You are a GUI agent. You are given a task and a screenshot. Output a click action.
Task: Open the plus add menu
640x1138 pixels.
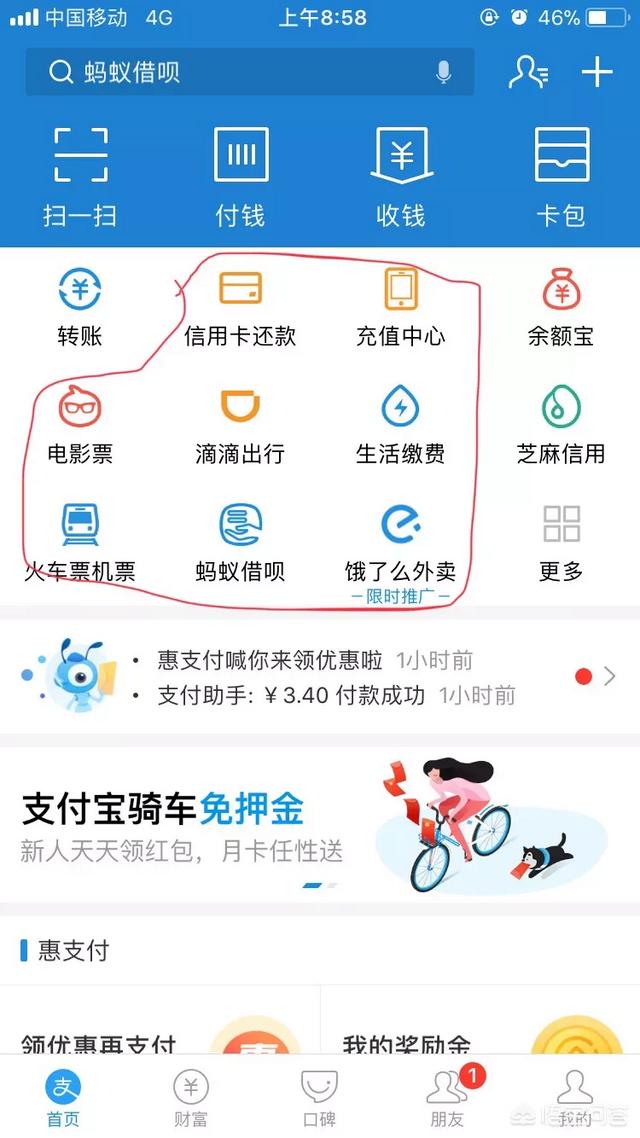click(597, 72)
